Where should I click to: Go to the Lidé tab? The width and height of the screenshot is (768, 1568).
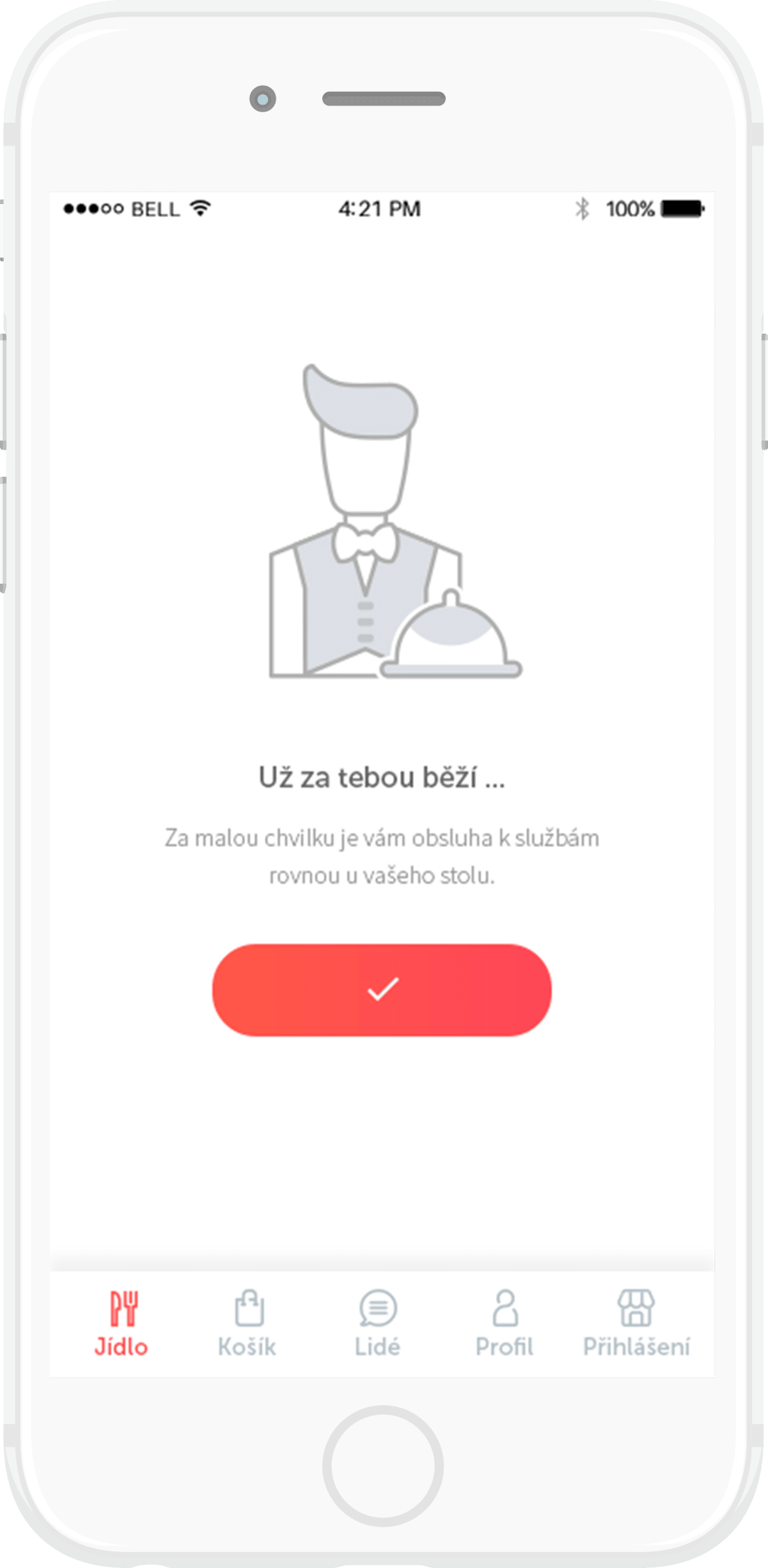coord(378,1324)
